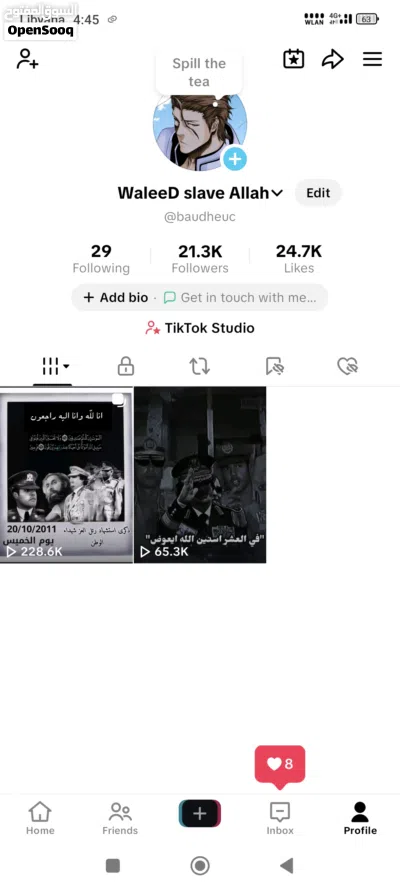Viewport: 400px width, 889px height.
Task: Open the events calendar star icon
Action: click(x=293, y=59)
